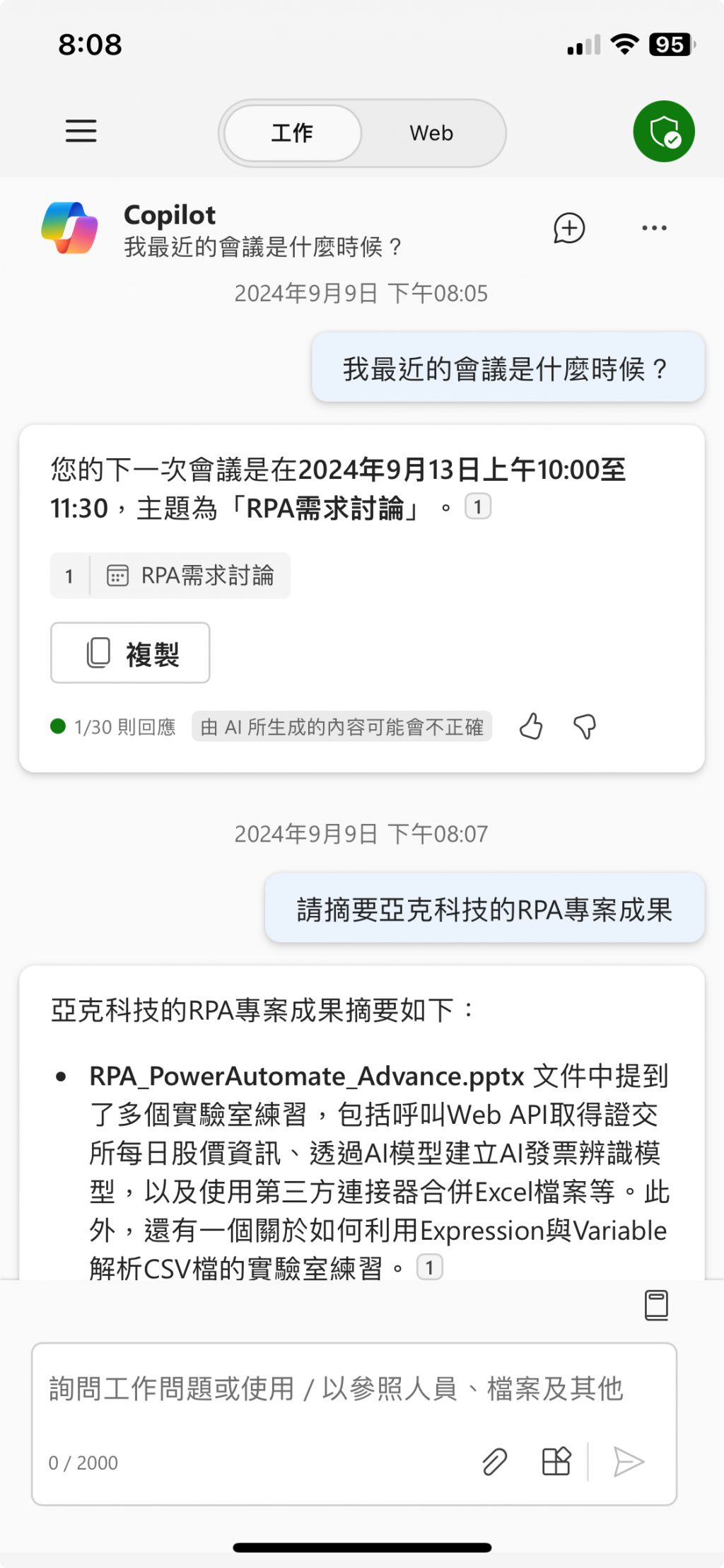Start a new chat
Screen dimensions: 724x1568
pyautogui.click(x=569, y=228)
